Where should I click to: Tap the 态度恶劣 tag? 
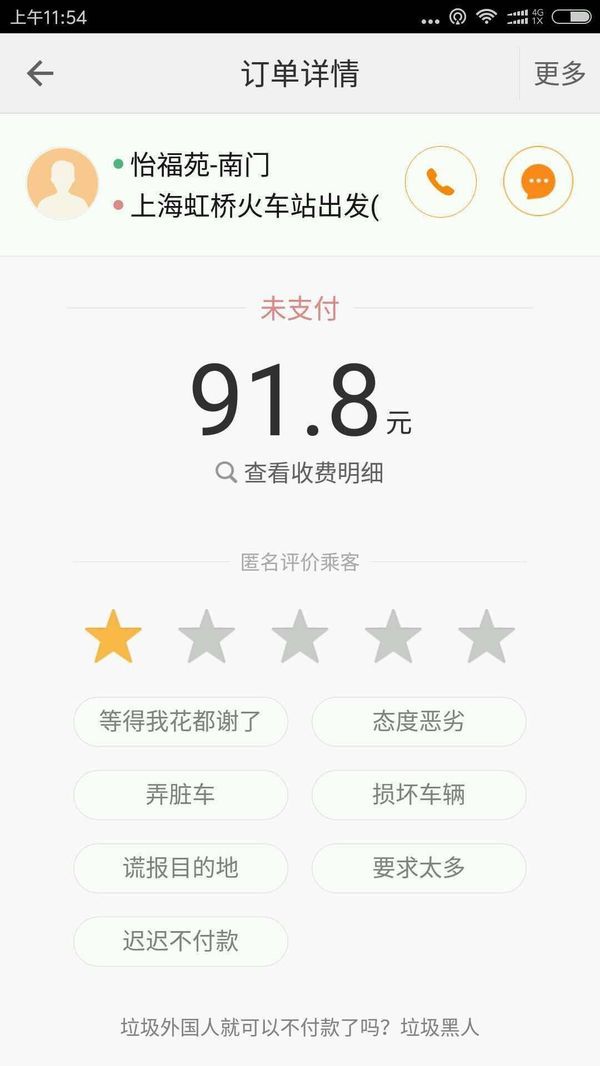419,722
